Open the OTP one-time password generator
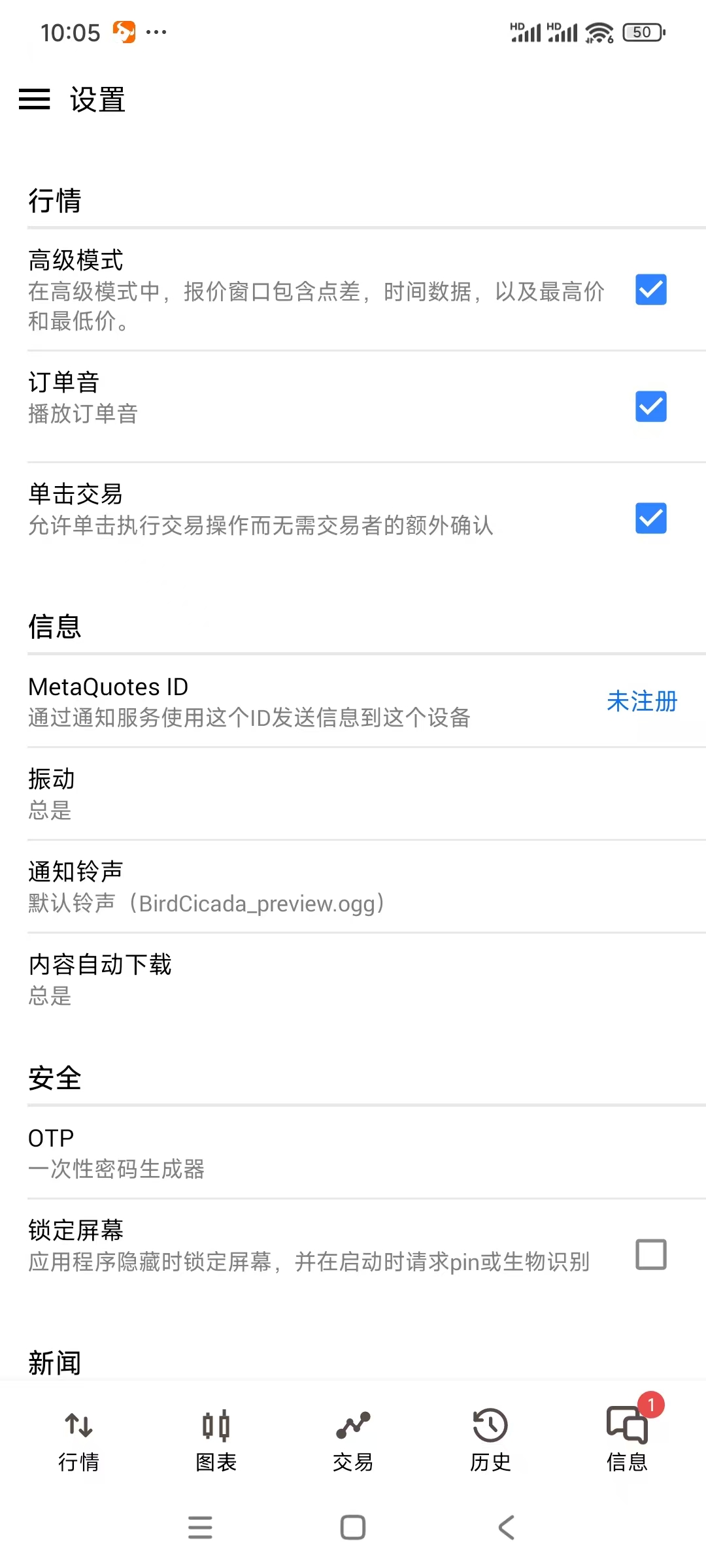 click(x=353, y=1153)
